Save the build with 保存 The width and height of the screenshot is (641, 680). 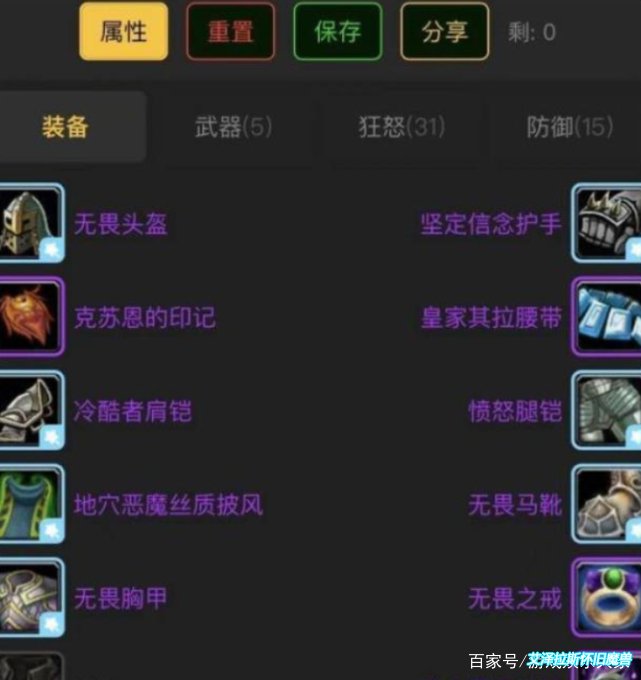337,31
